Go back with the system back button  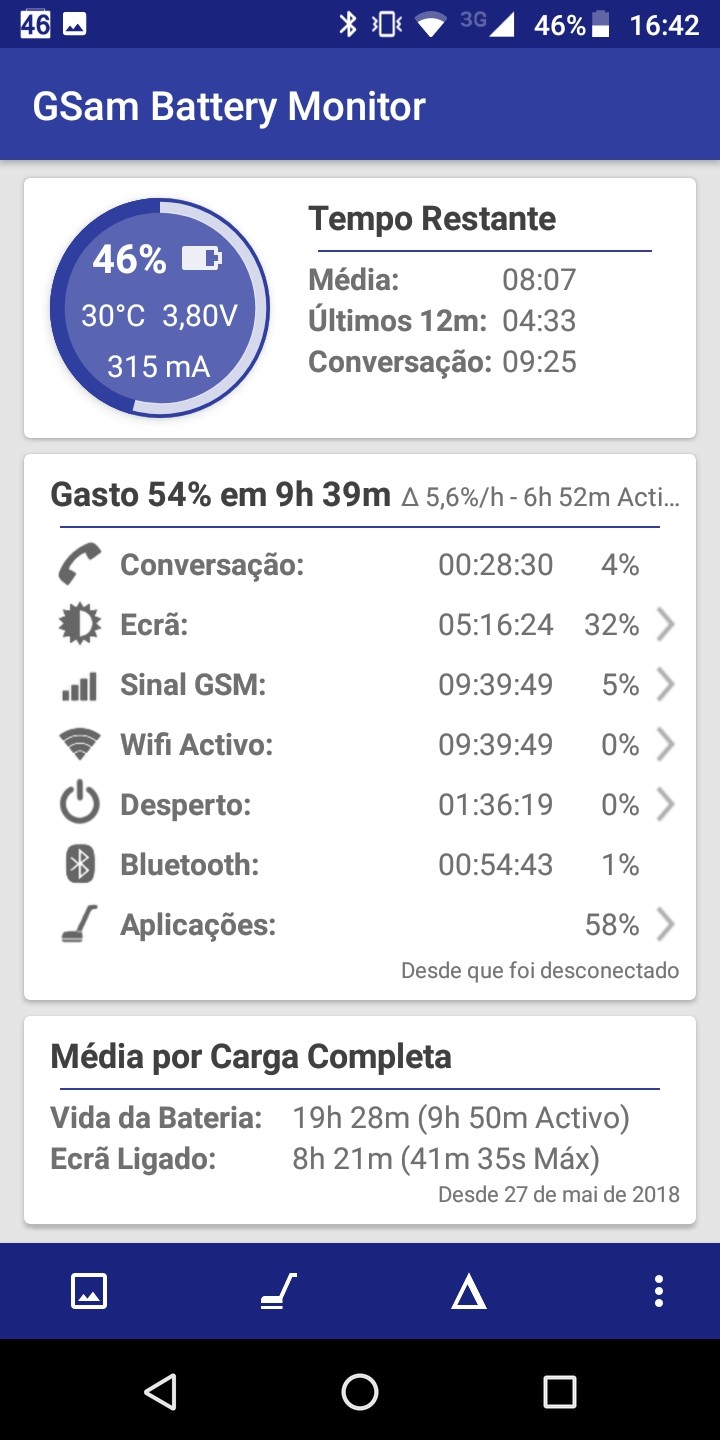160,1391
